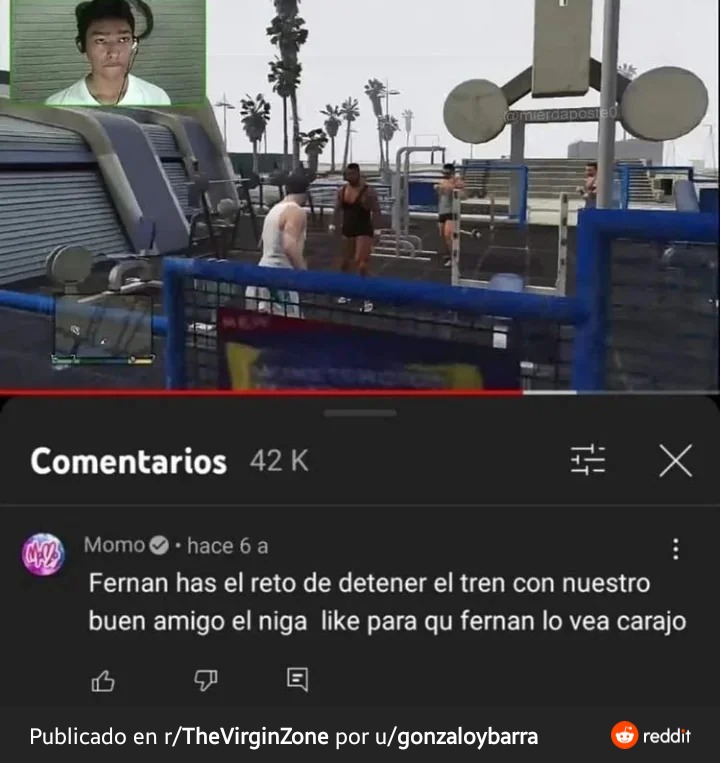Close the Comentarios panel
This screenshot has height=763, width=720.
[676, 460]
